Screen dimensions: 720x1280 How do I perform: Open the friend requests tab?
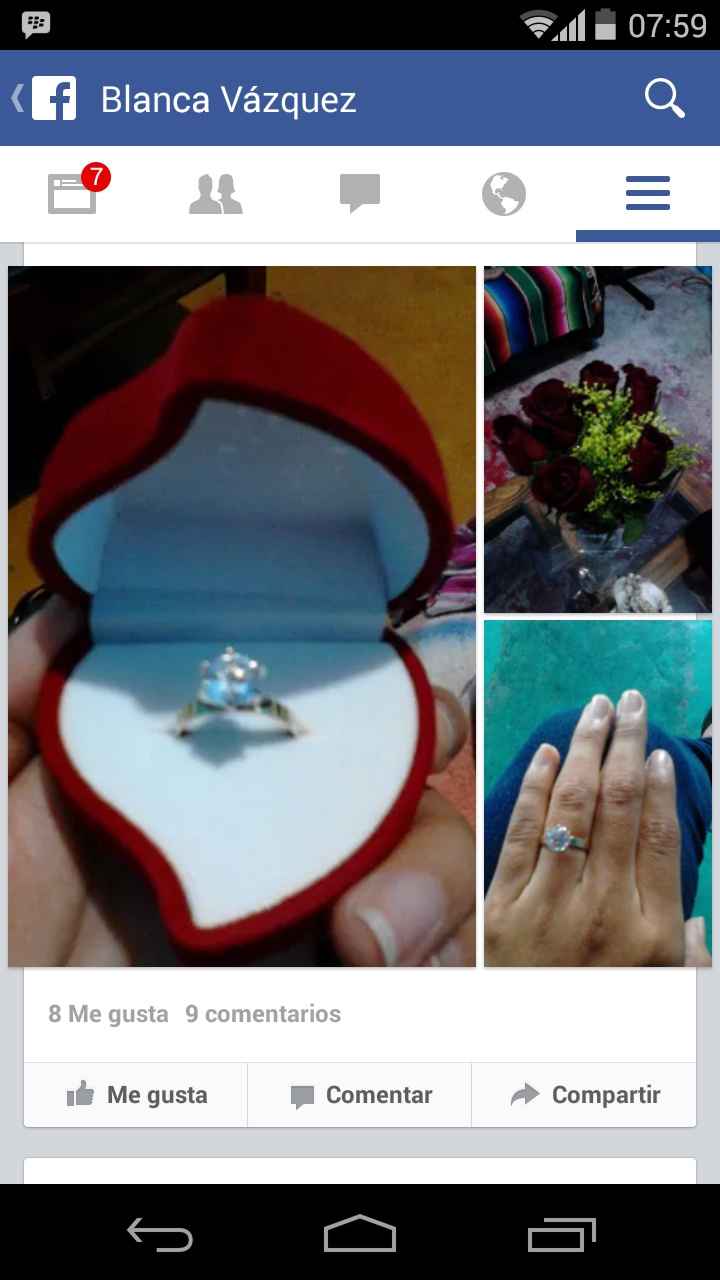tap(216, 194)
